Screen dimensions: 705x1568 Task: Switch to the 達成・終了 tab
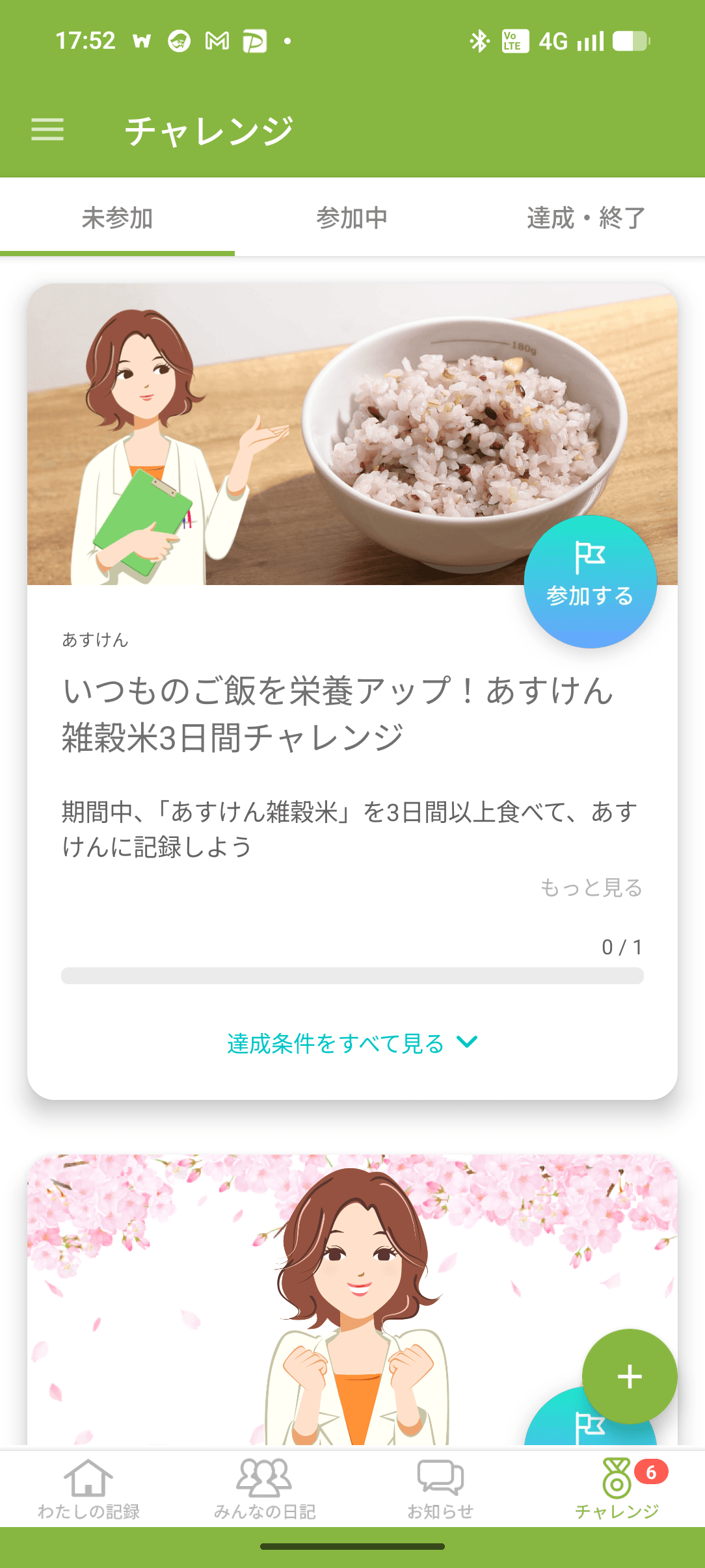tap(586, 218)
